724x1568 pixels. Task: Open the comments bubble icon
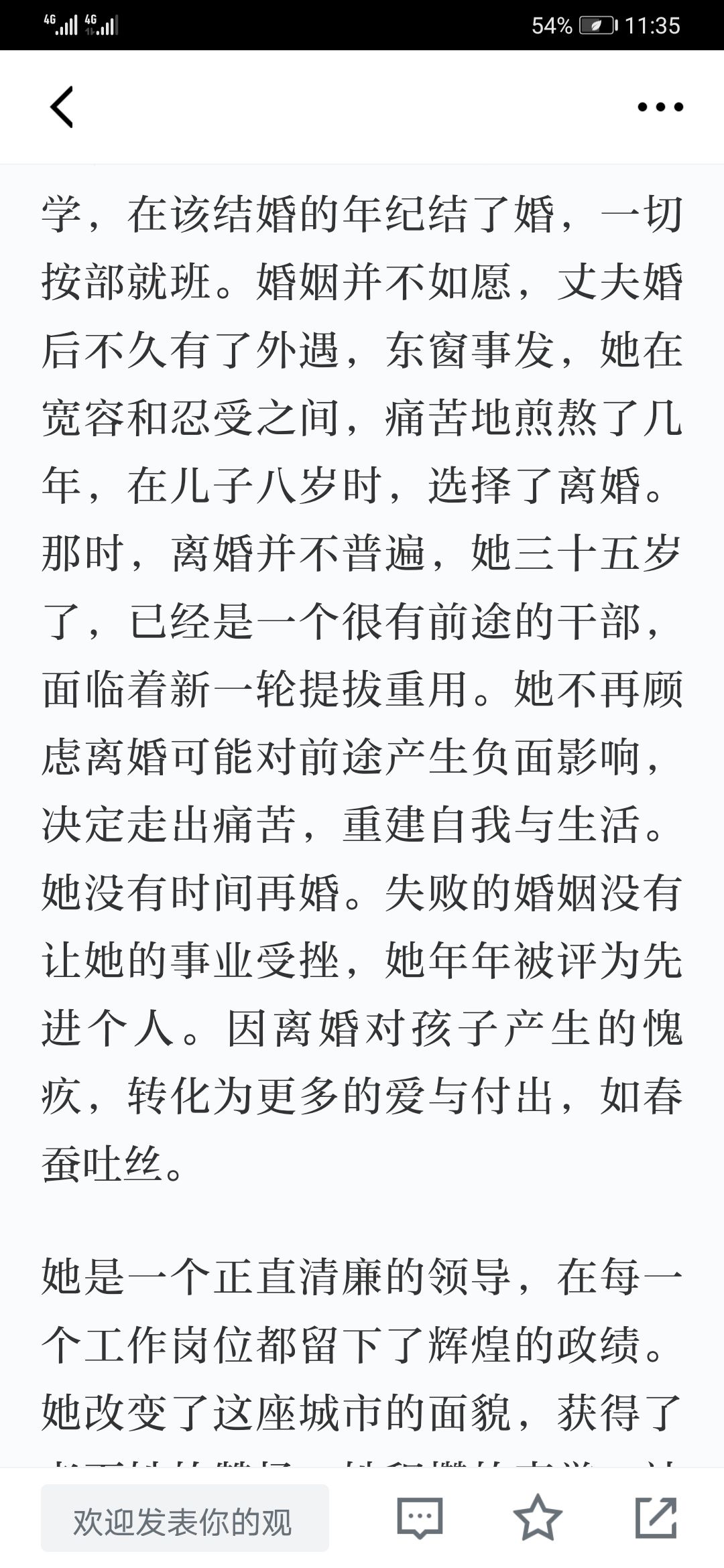tap(420, 1518)
